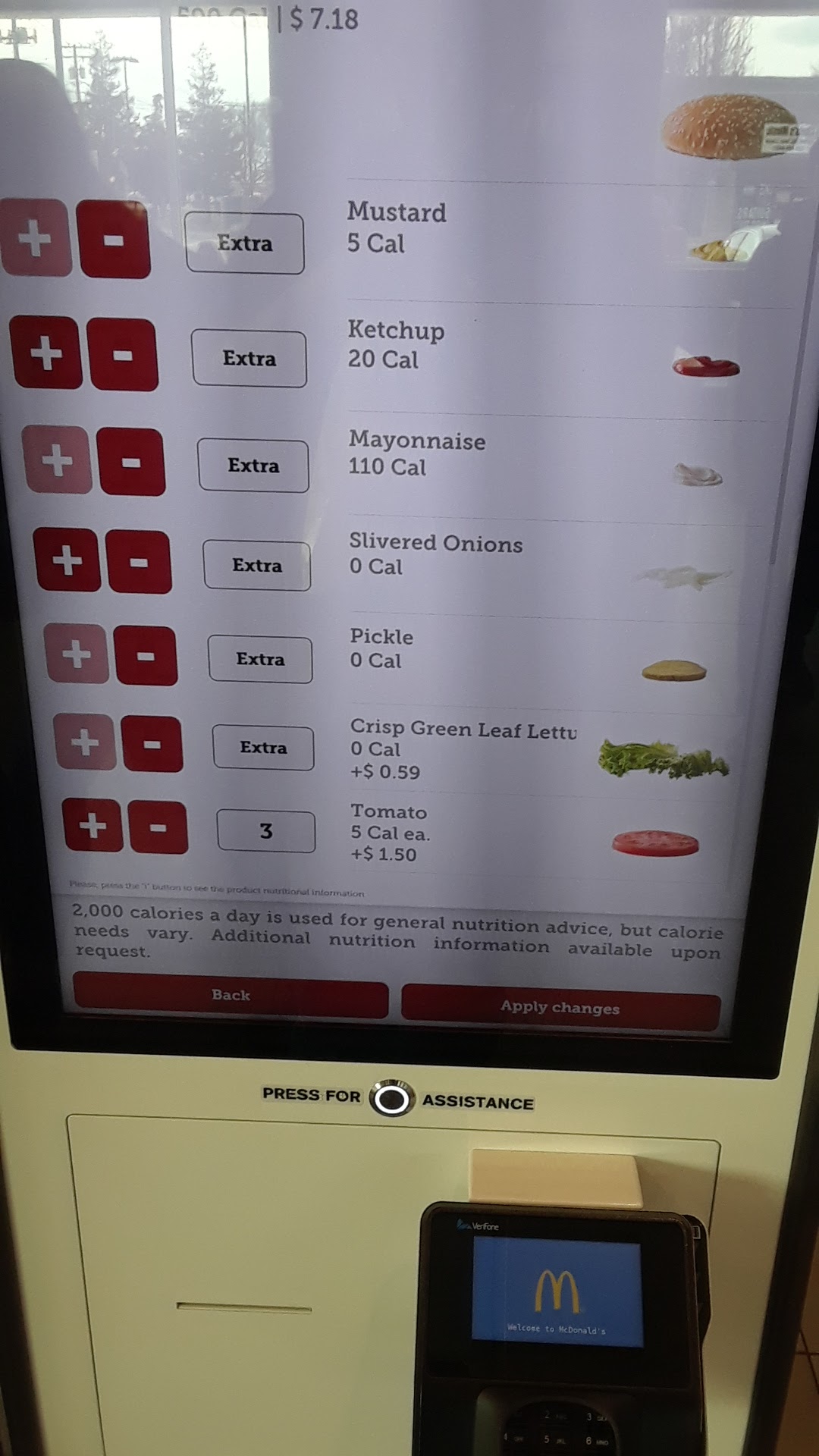819x1456 pixels.
Task: Reduce Pickle using its minus button
Action: 146,655
